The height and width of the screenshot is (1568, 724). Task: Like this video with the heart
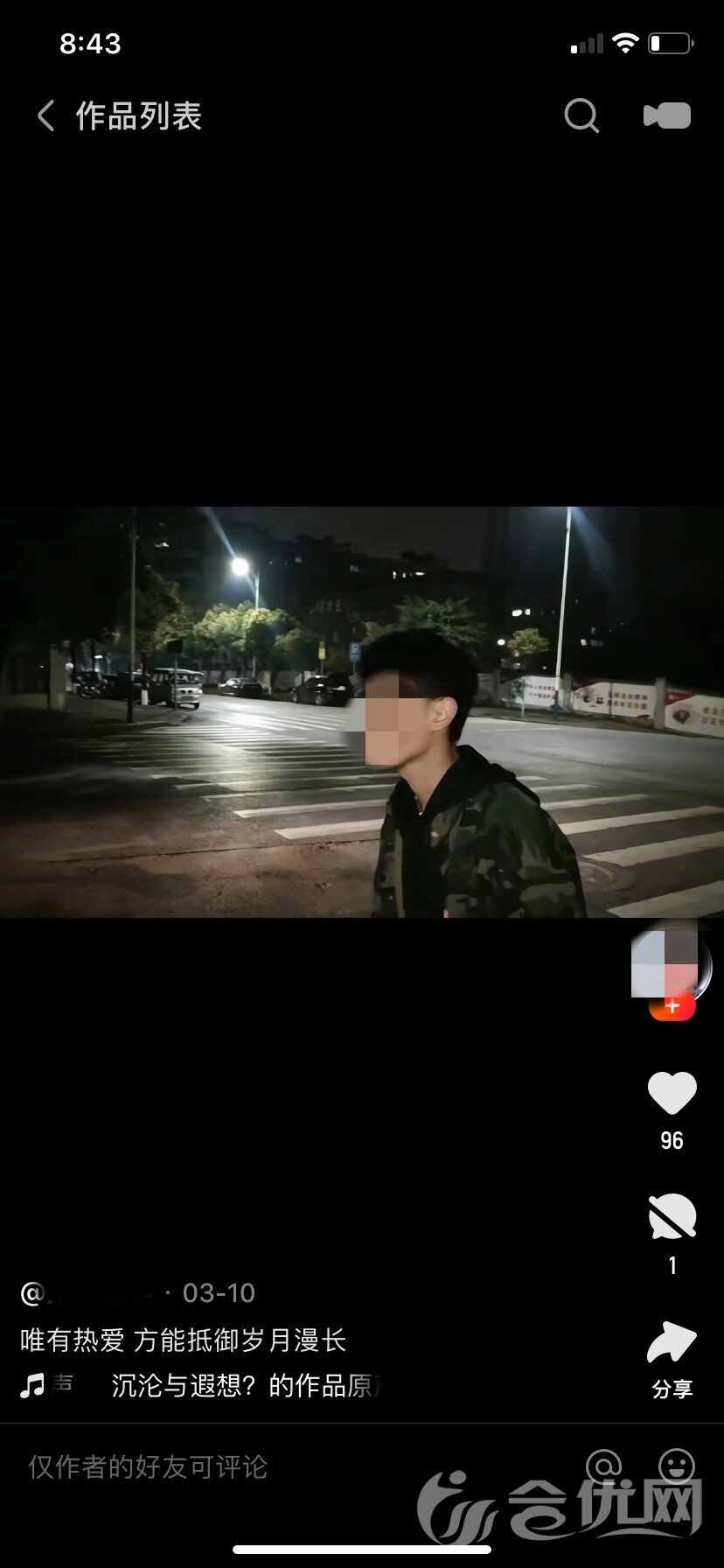(672, 1093)
